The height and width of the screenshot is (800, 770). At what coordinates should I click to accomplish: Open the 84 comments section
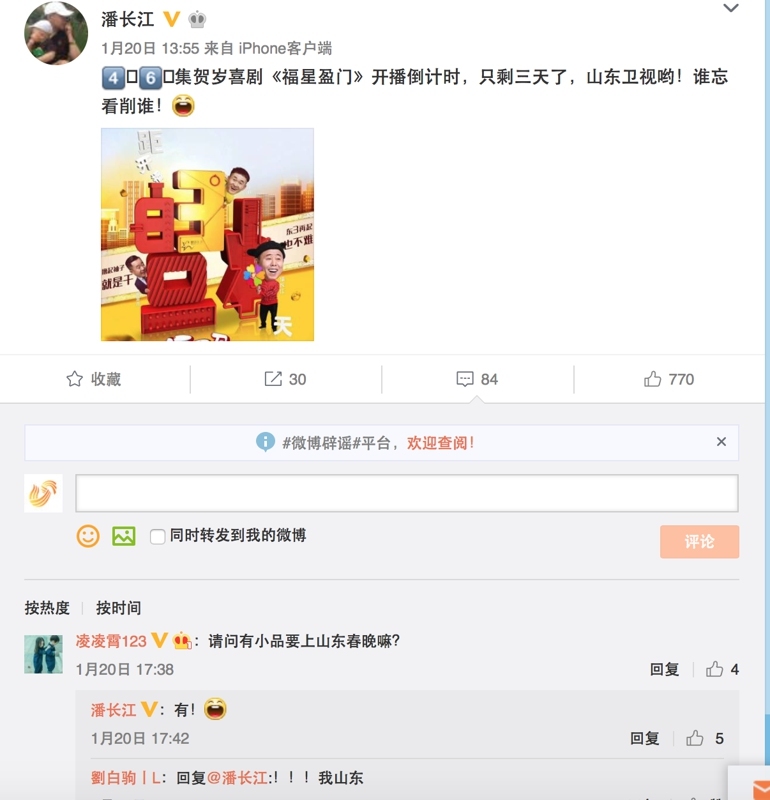(477, 379)
